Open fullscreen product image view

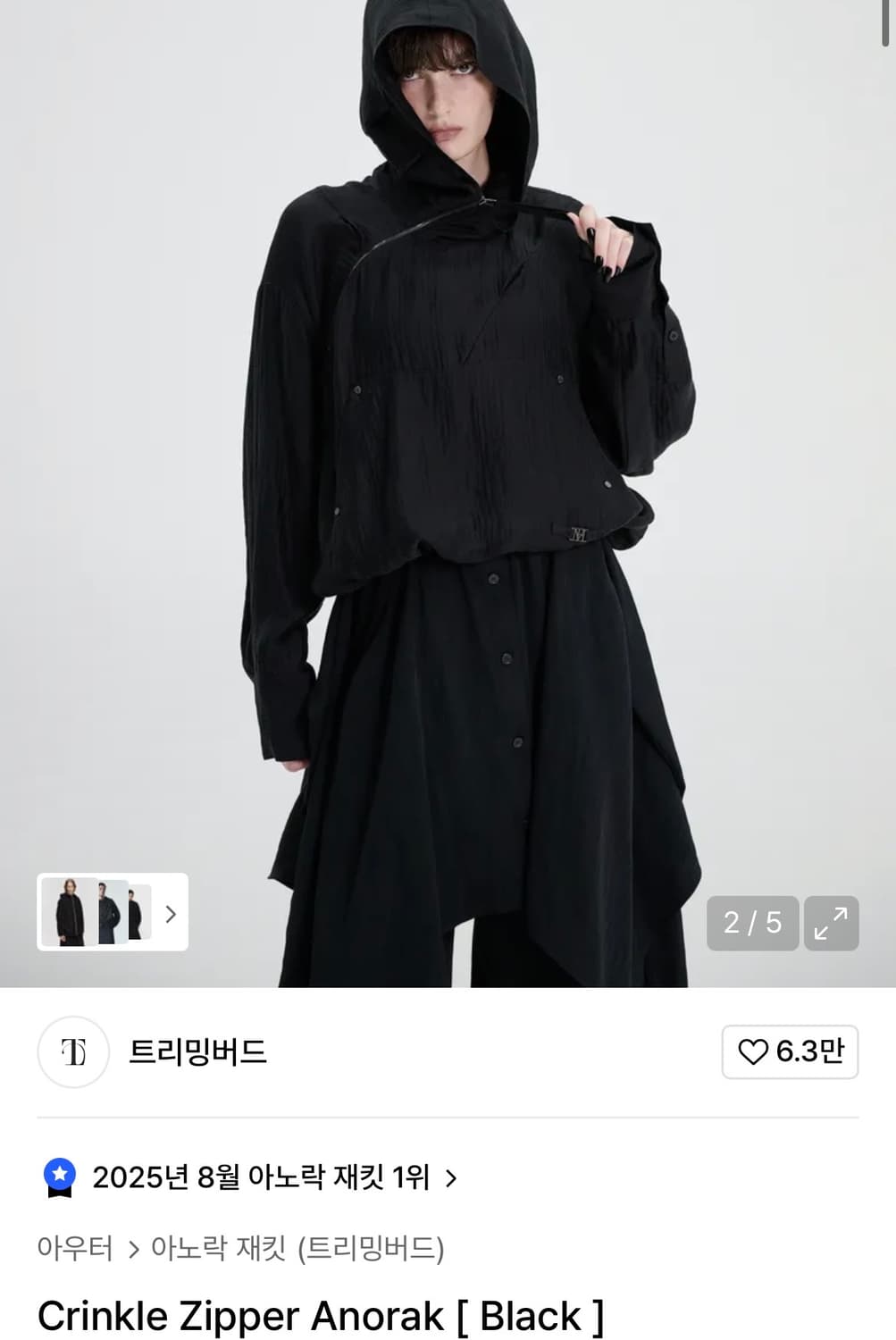pyautogui.click(x=833, y=924)
